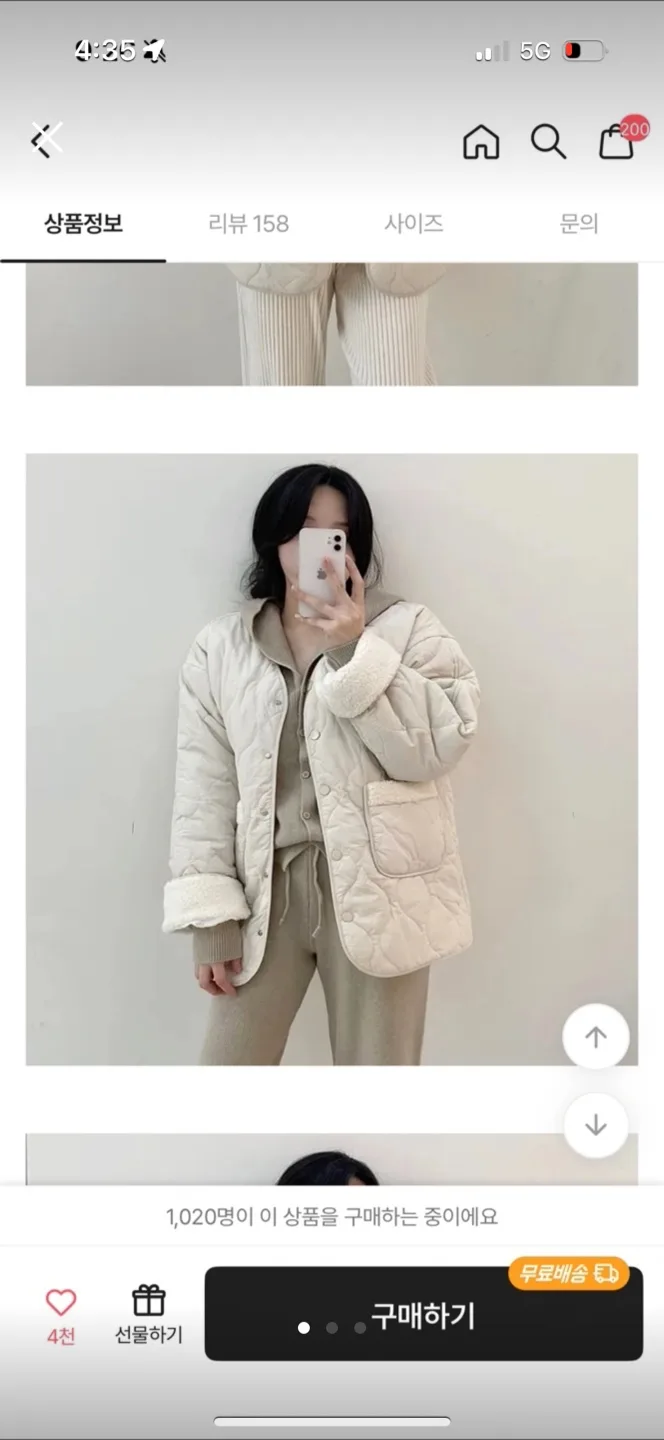Jump to bottom with down arrow button
The image size is (664, 1440).
pos(596,1126)
